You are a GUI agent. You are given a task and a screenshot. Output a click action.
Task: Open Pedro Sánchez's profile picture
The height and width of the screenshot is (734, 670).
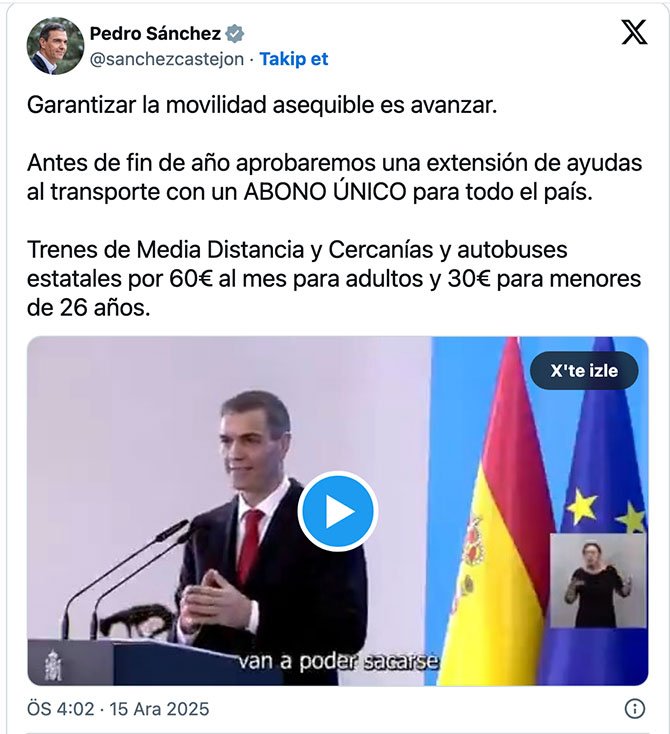(x=55, y=46)
